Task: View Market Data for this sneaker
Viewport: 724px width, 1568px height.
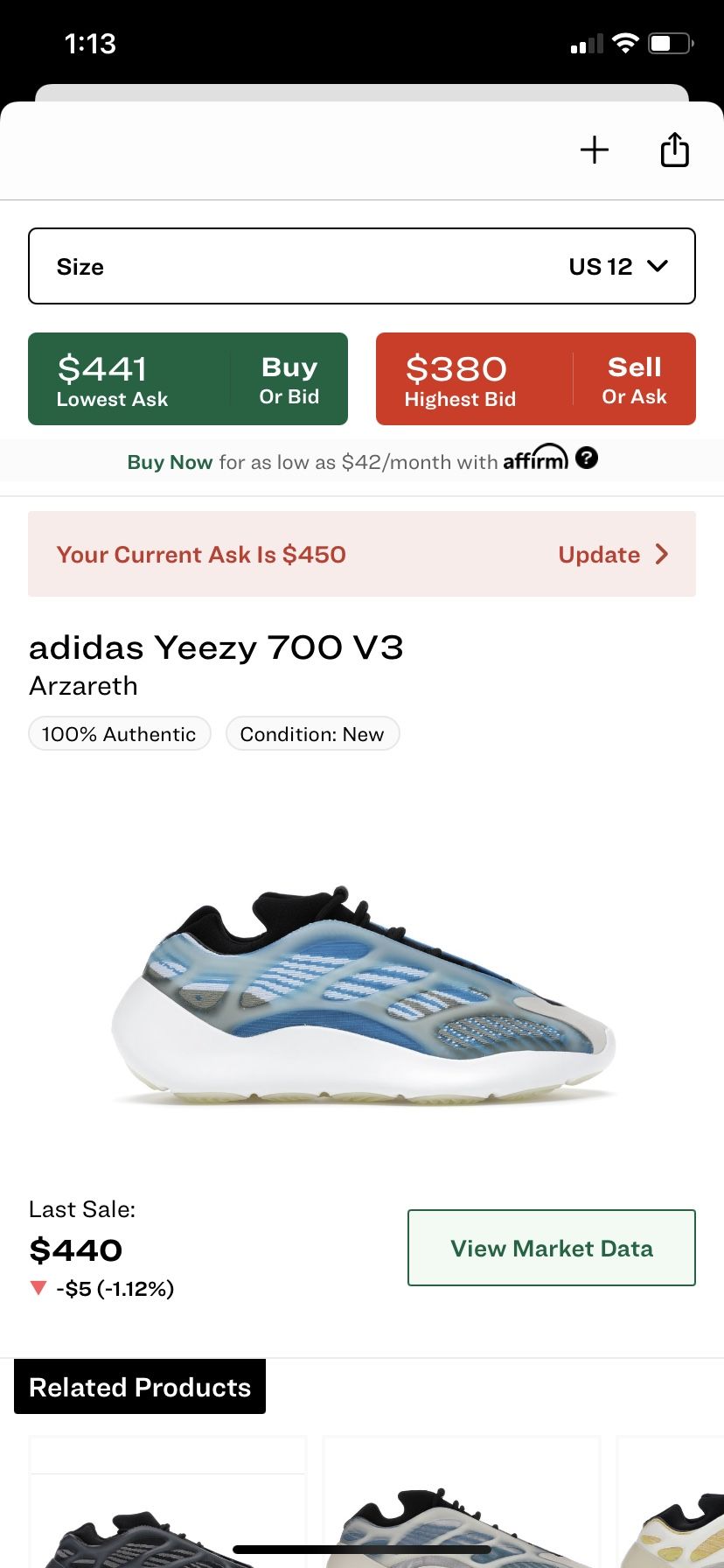Action: click(552, 1248)
